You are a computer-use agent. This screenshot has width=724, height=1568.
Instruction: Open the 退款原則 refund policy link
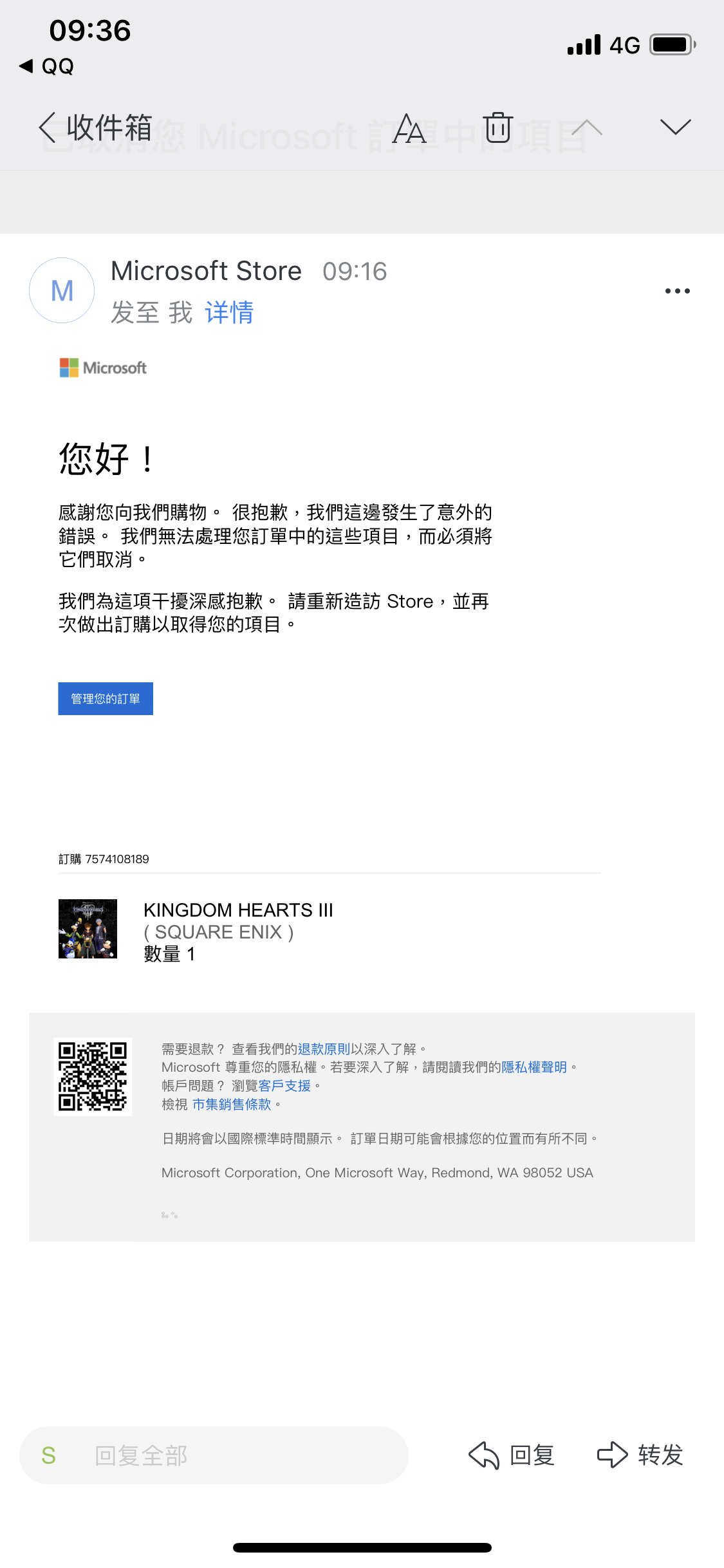pos(324,1049)
